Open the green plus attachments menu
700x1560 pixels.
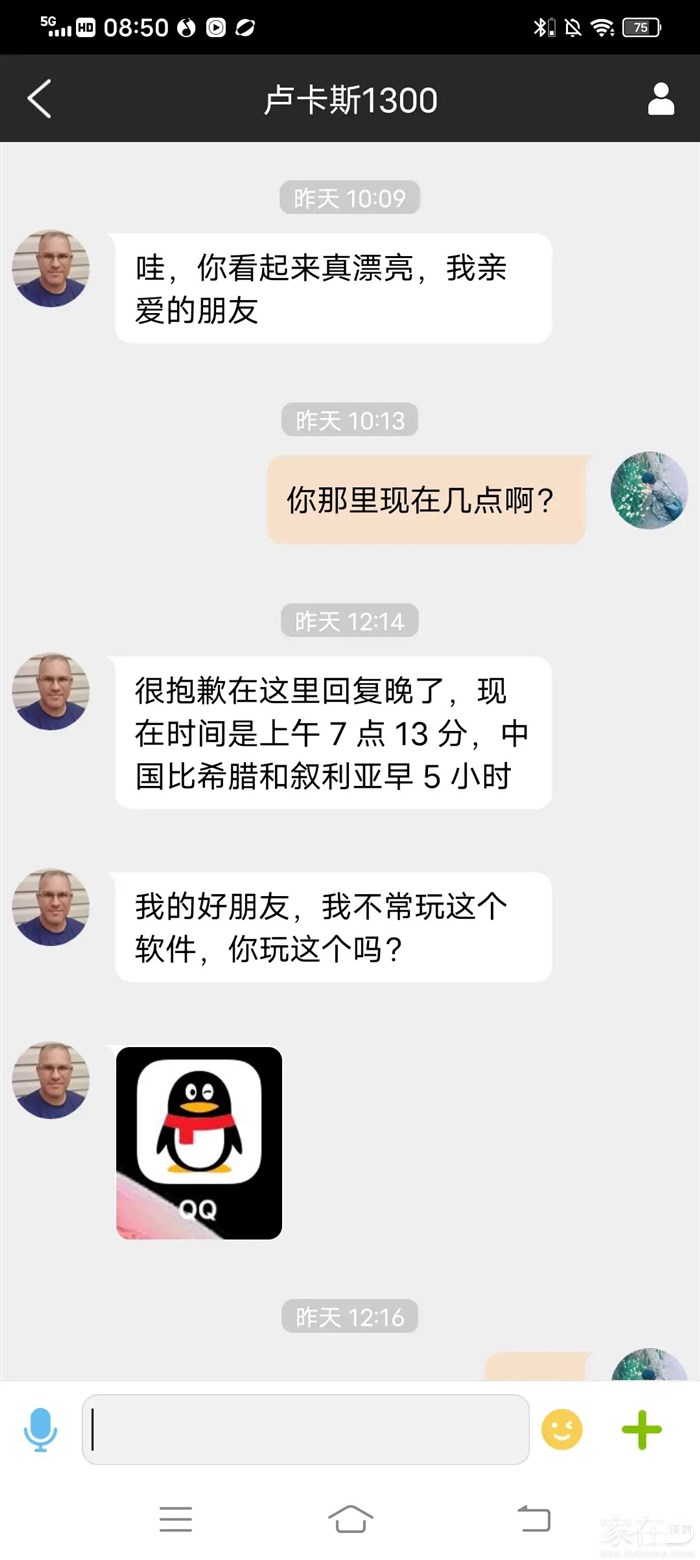(x=641, y=1429)
